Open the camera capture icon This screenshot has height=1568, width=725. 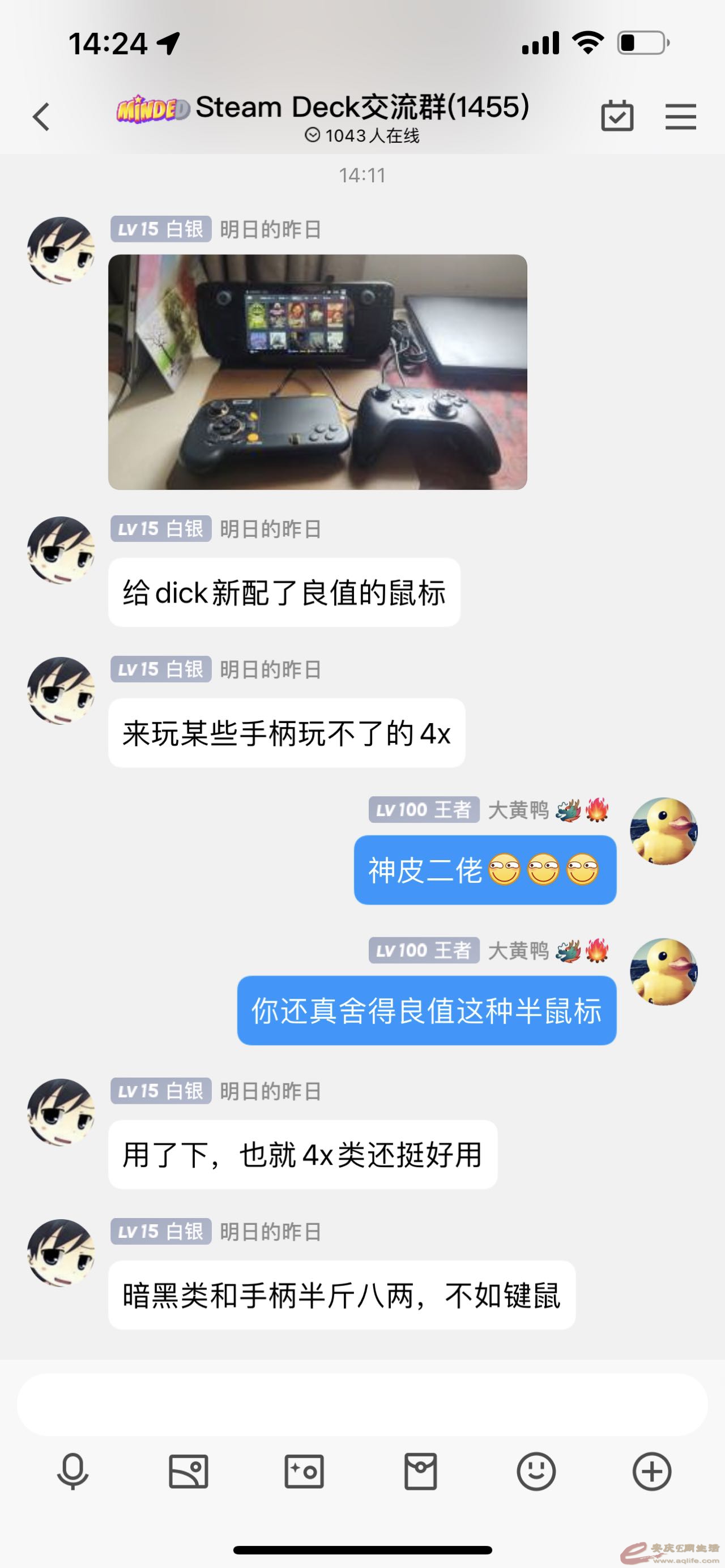tap(304, 1472)
